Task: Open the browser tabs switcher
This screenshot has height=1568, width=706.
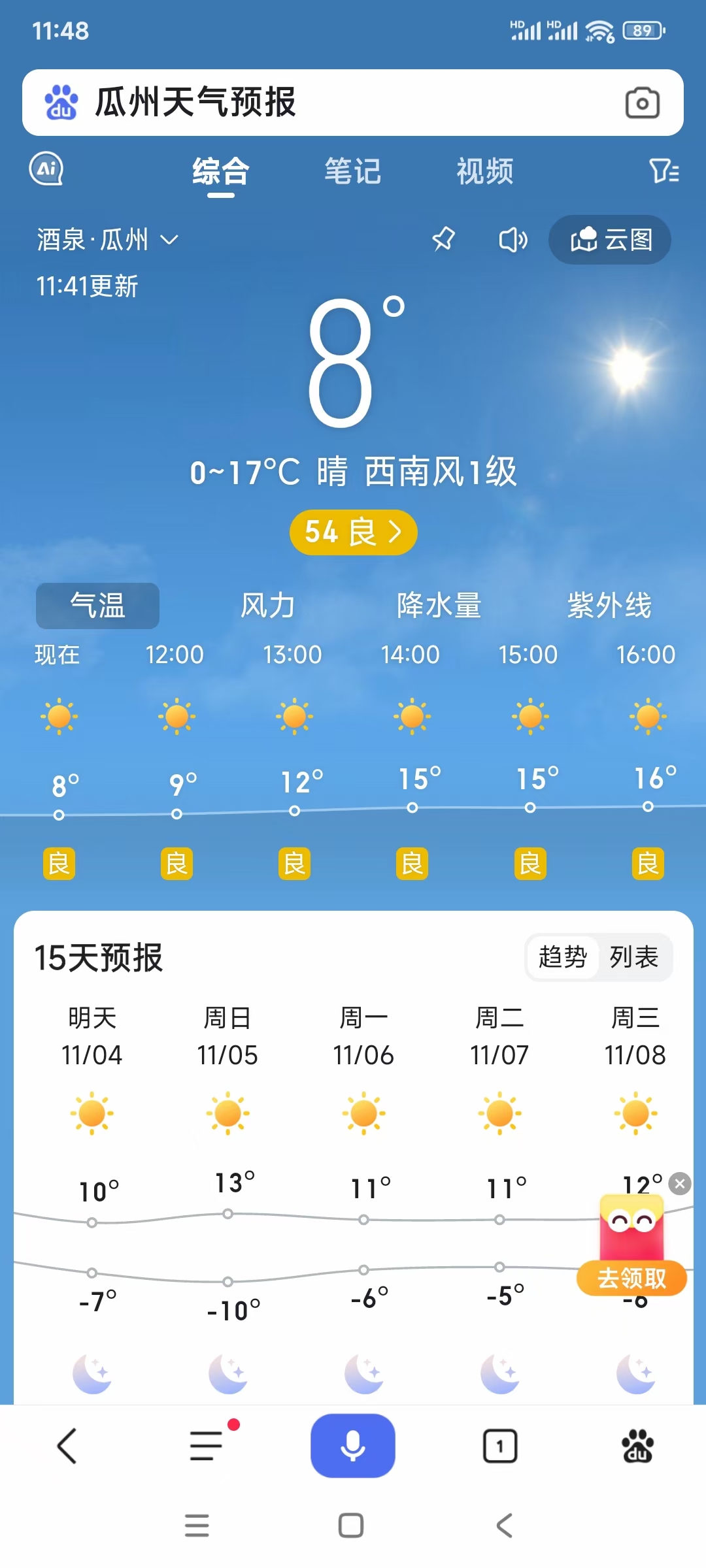Action: point(500,1446)
